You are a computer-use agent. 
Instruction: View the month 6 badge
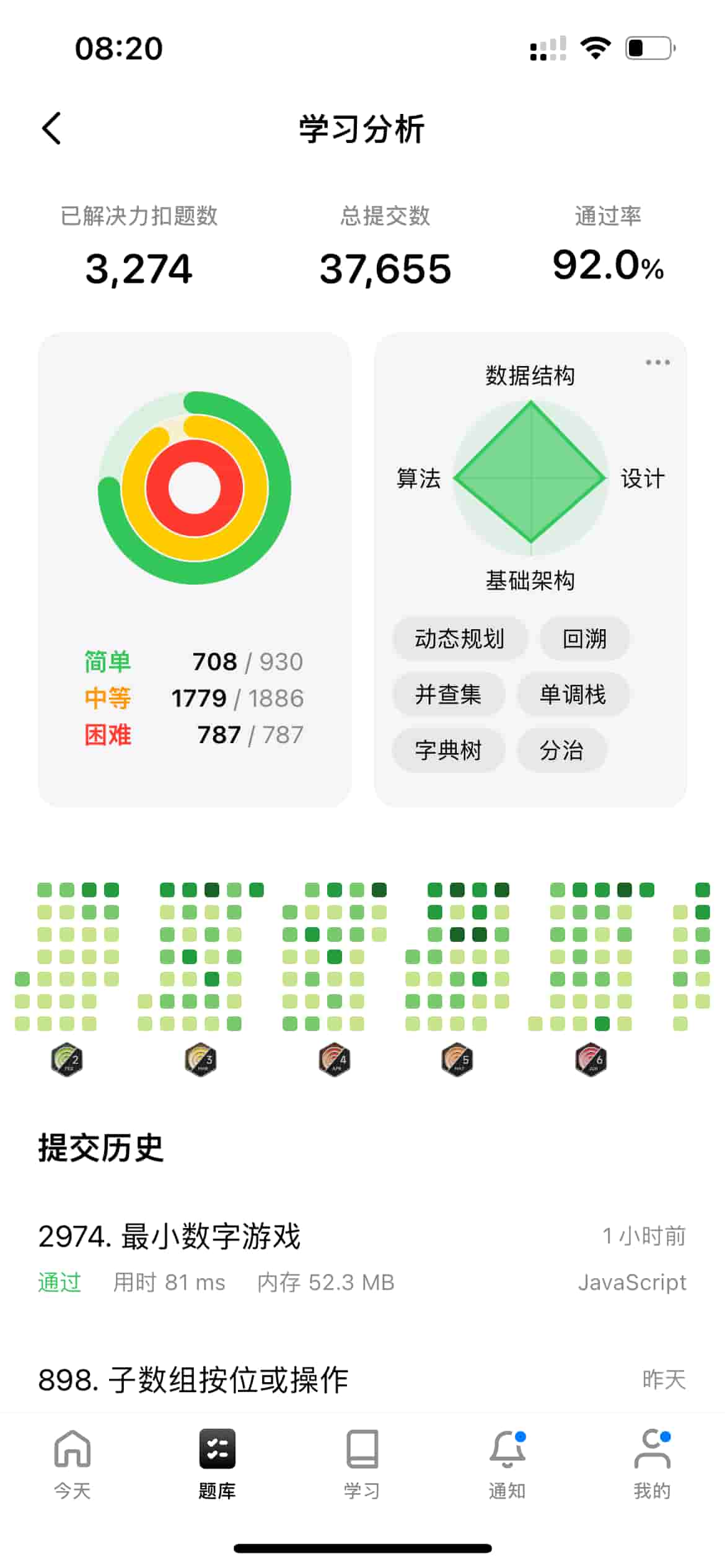pos(591,1059)
